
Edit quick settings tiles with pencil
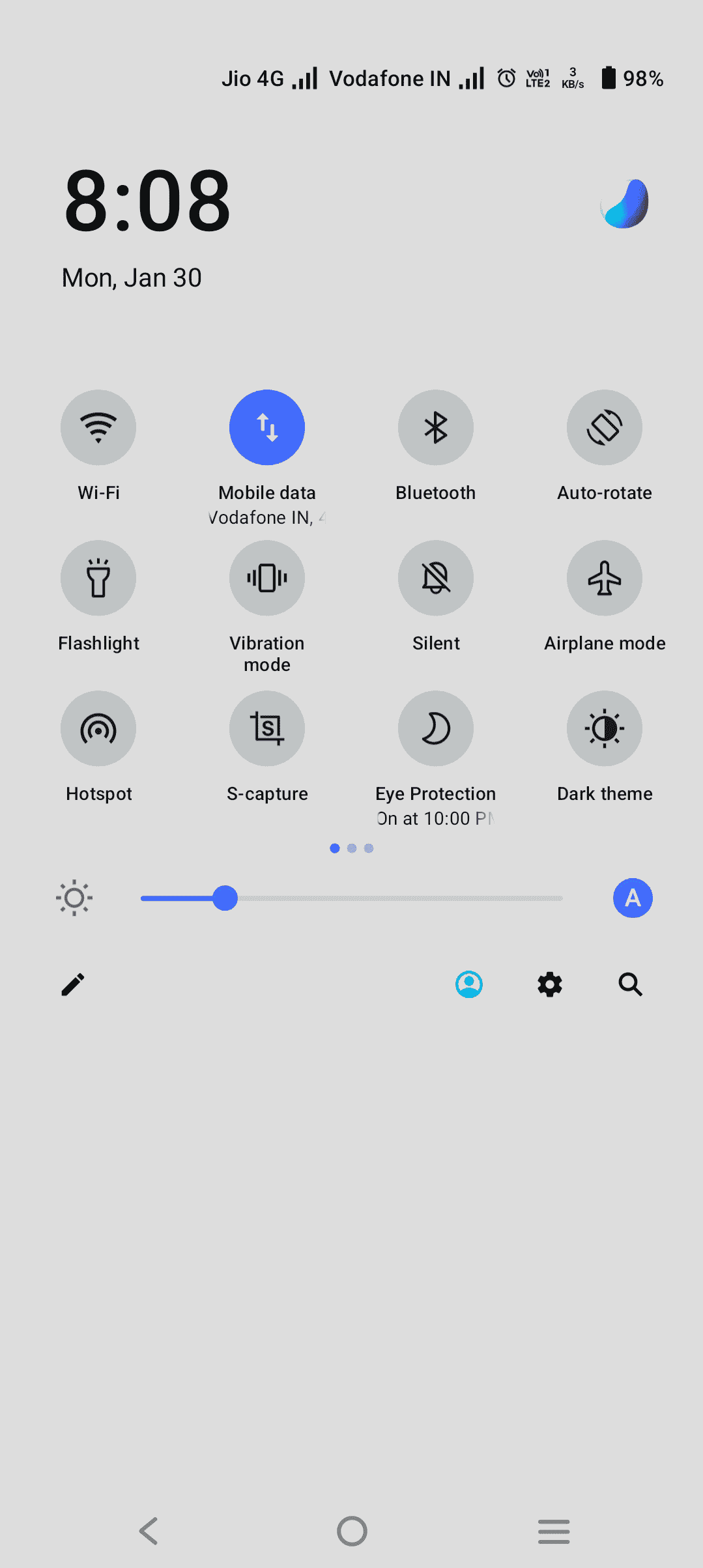tap(73, 984)
